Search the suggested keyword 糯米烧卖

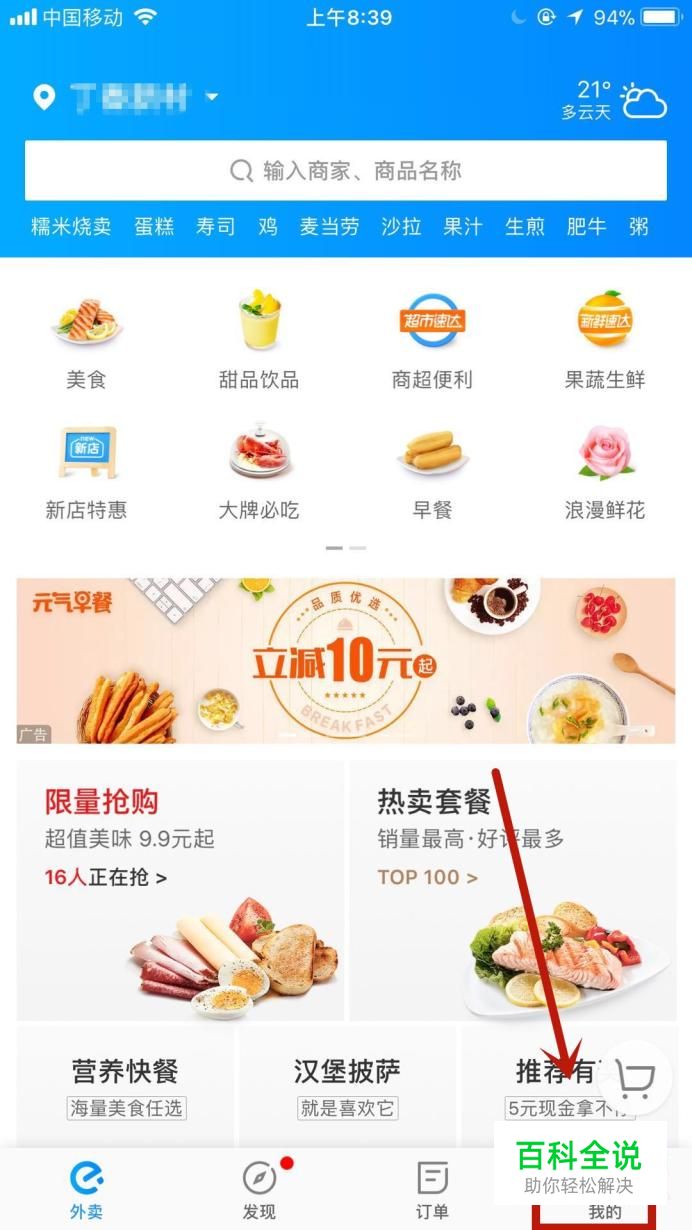click(71, 227)
